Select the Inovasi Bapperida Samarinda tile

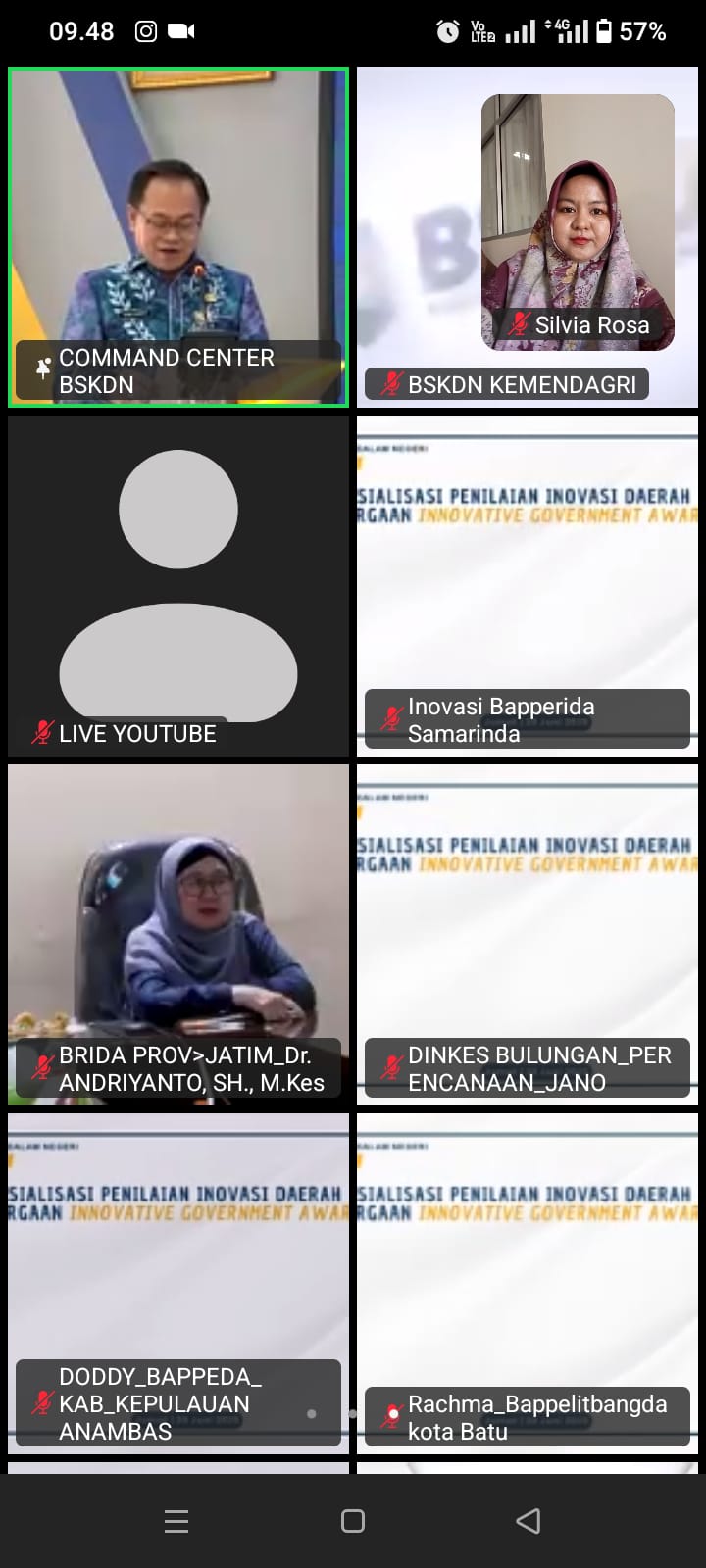click(527, 585)
